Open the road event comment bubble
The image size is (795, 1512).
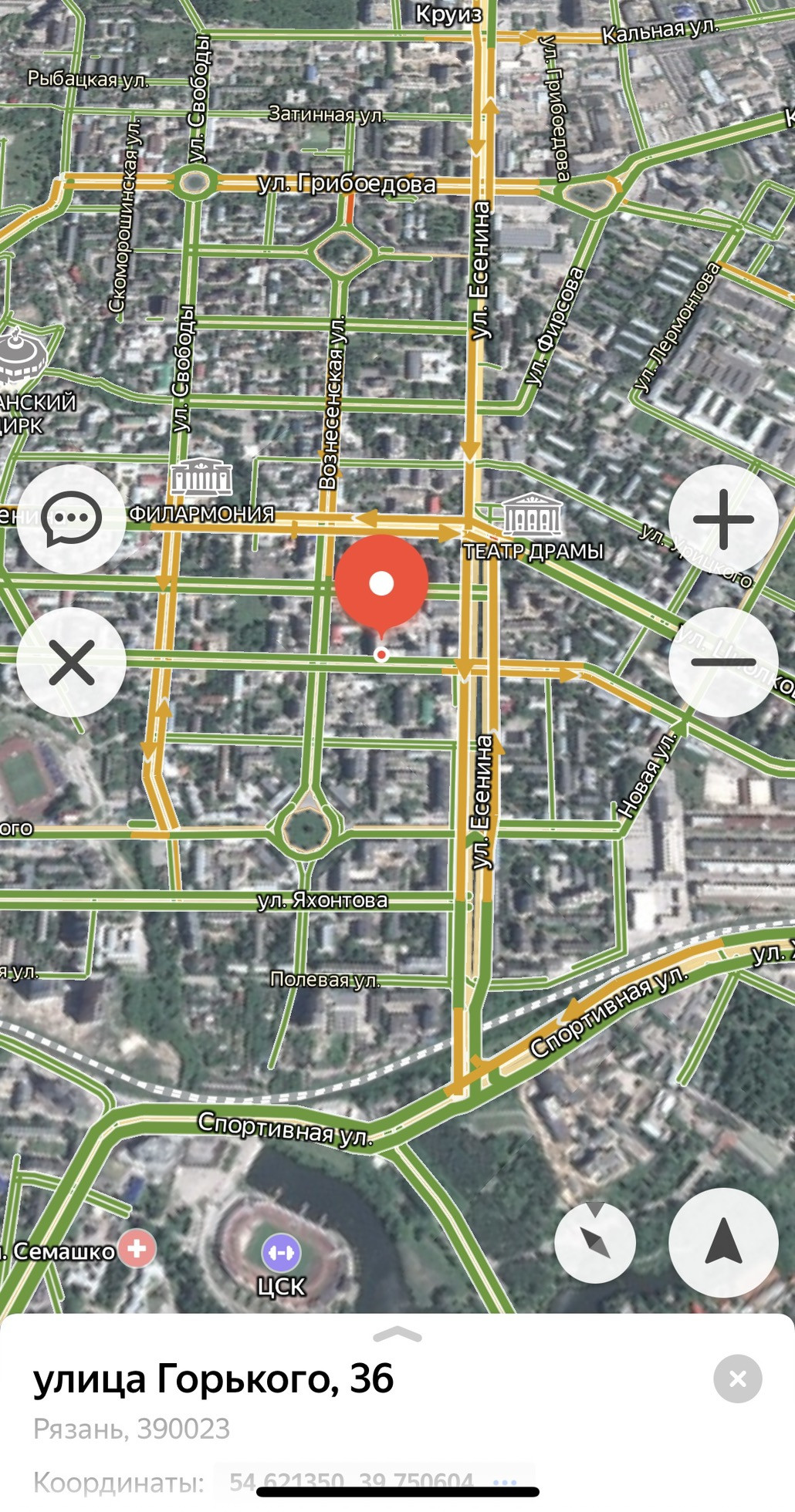pyautogui.click(x=71, y=519)
